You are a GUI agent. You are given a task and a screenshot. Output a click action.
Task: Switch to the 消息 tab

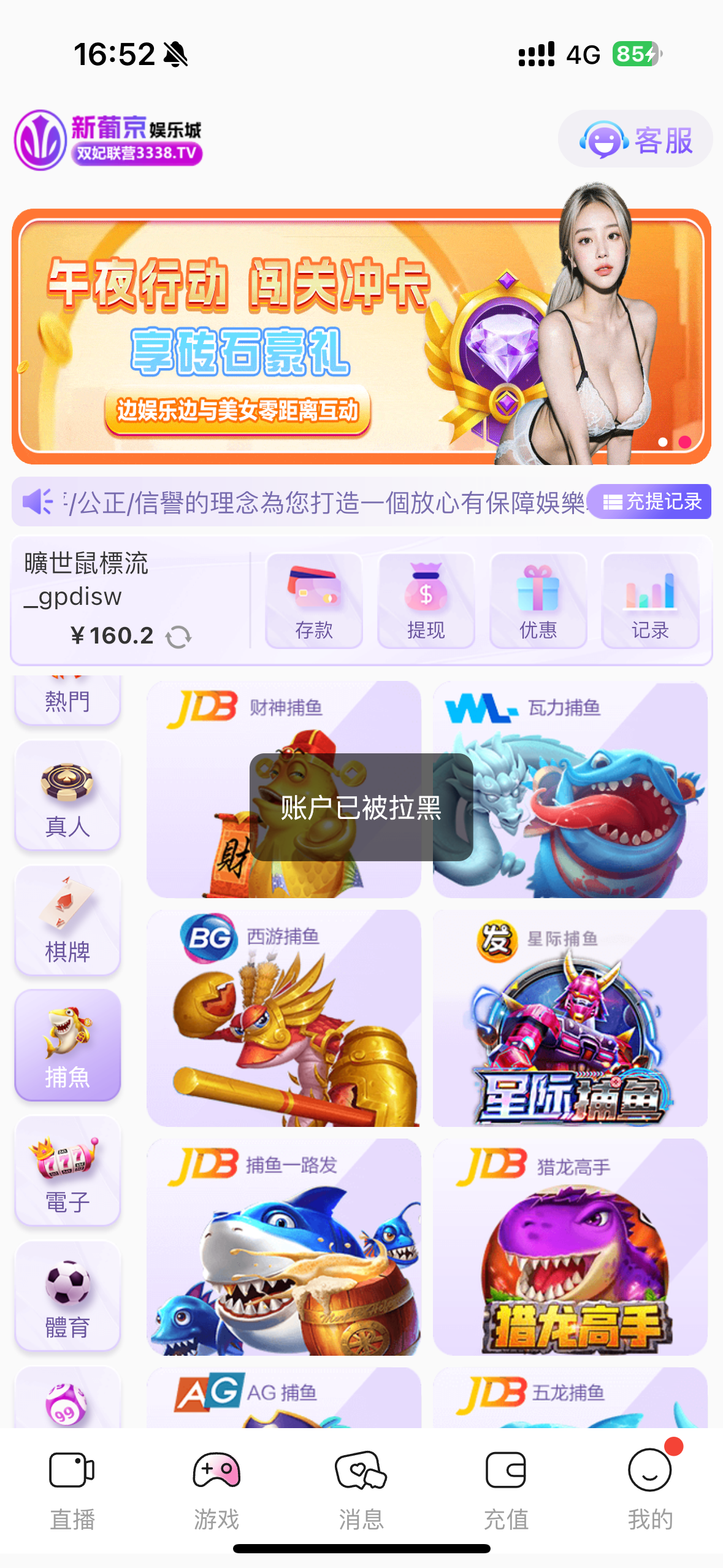coord(361,1488)
